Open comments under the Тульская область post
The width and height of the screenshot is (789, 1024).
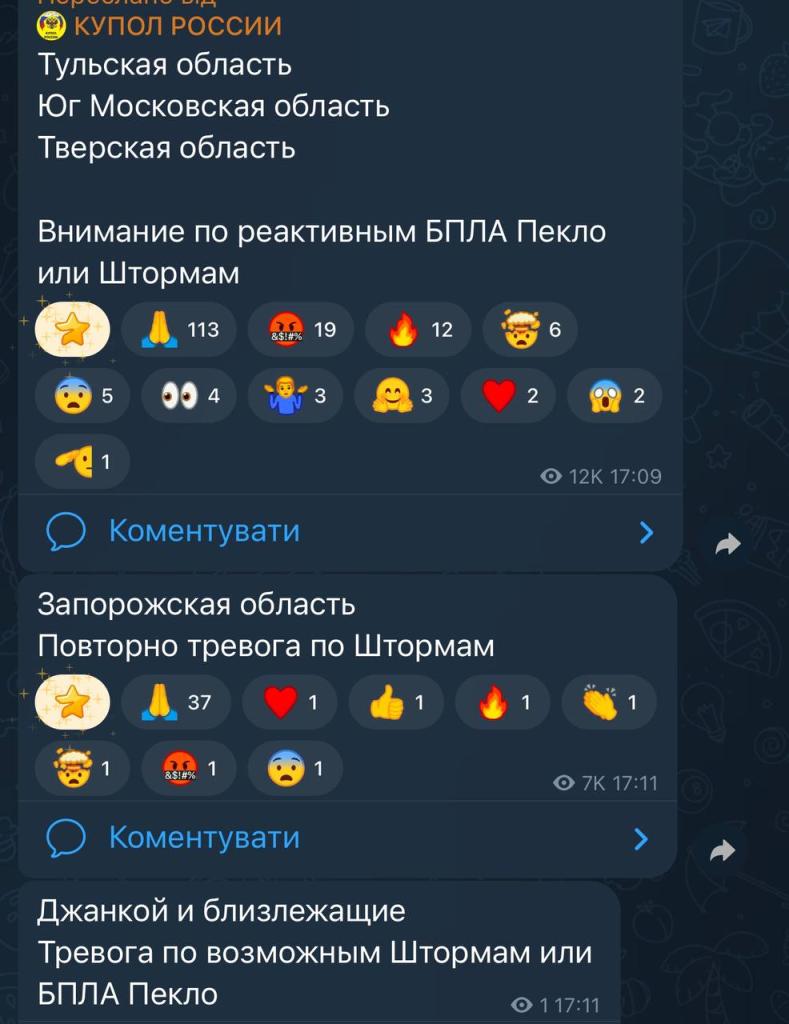pos(204,530)
